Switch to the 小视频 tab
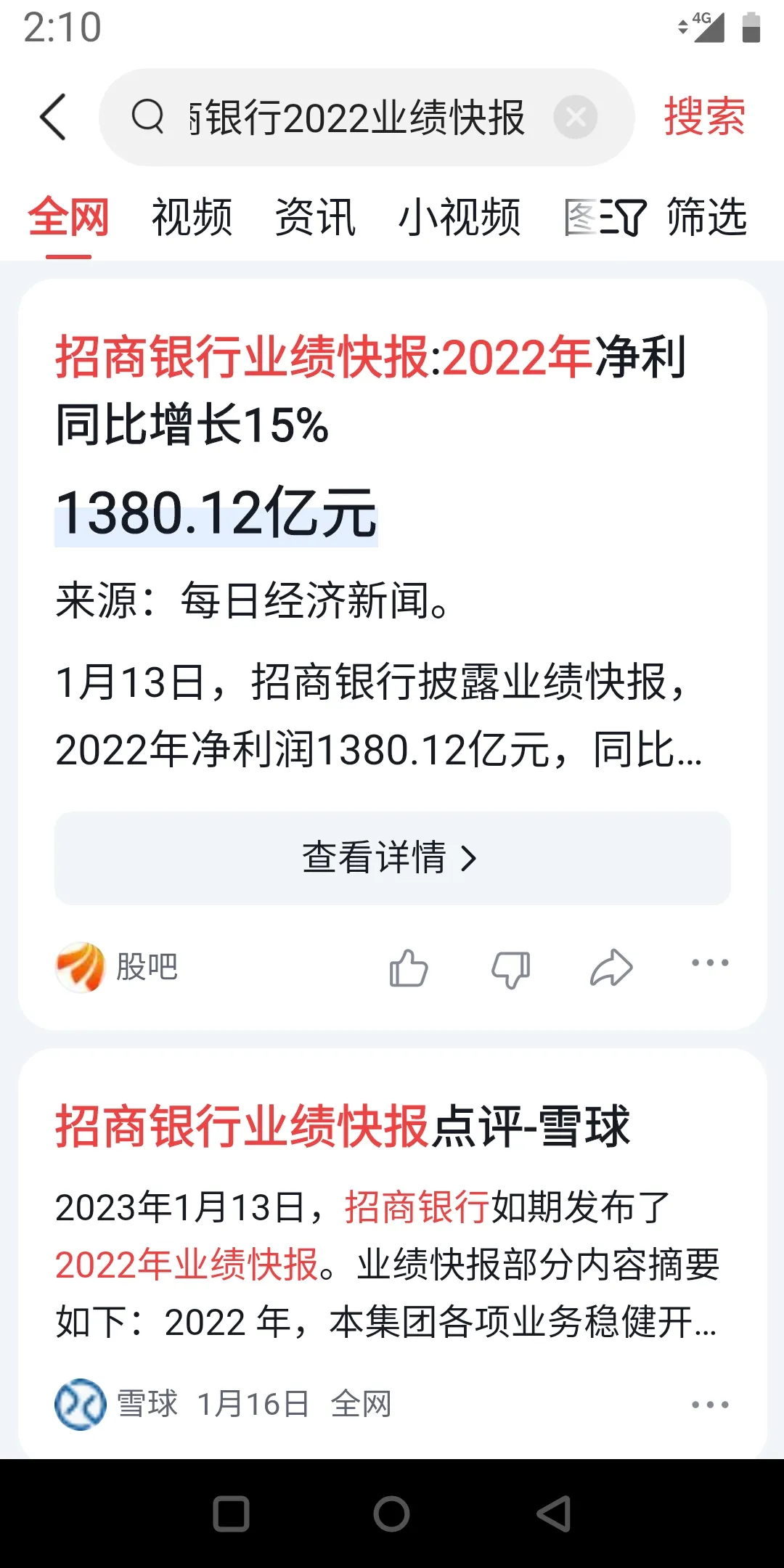The image size is (784, 1568). coord(459,217)
